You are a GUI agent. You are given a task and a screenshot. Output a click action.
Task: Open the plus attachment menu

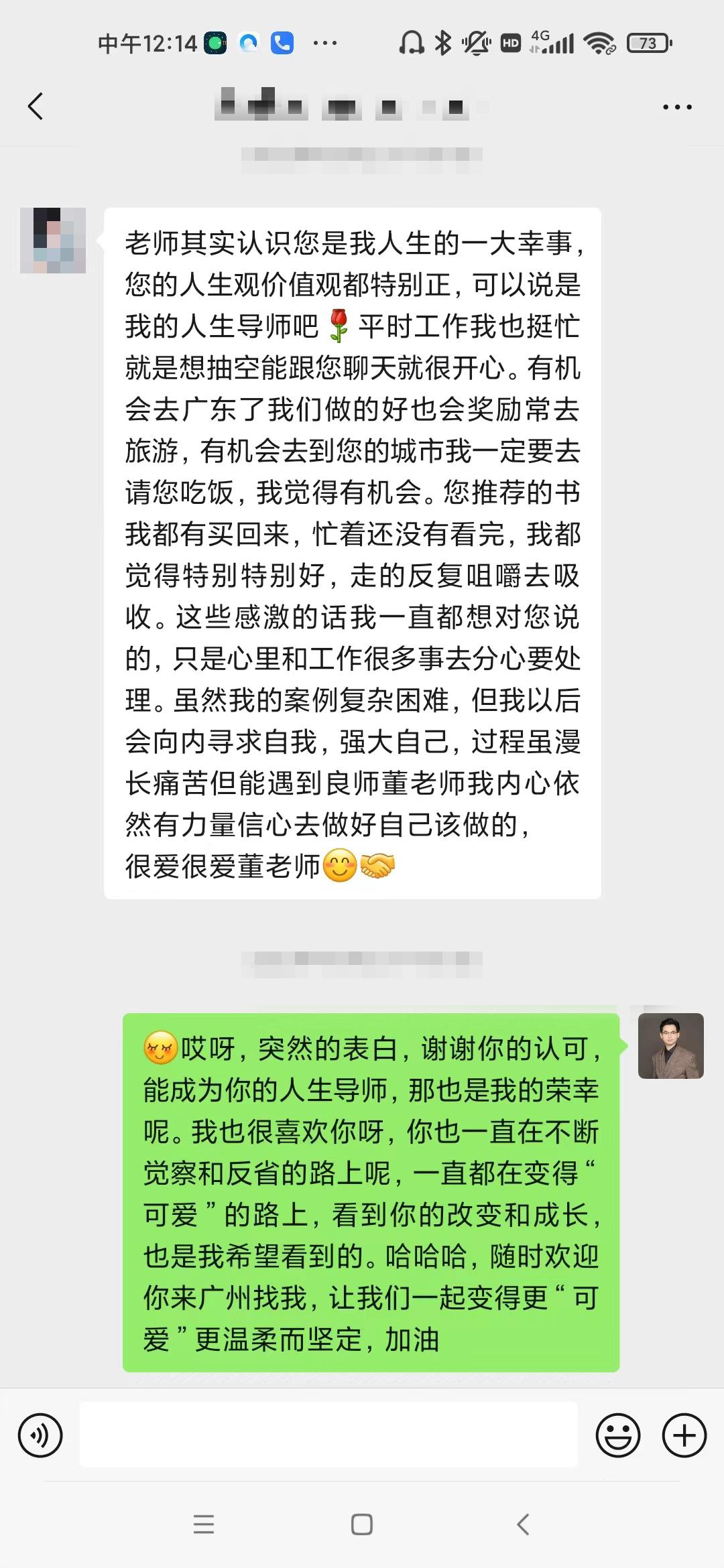pos(684,1435)
